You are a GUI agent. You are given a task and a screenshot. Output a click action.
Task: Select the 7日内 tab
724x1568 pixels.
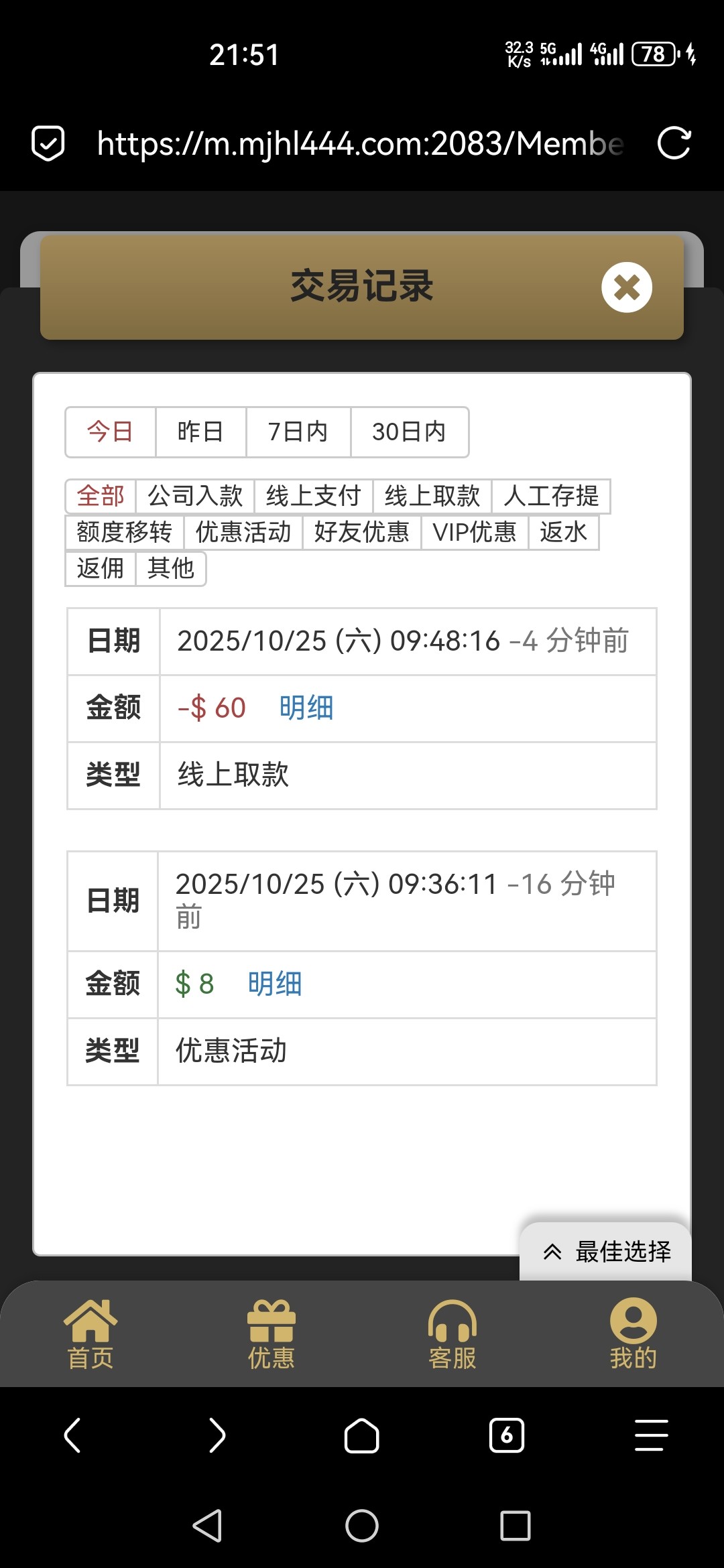(298, 432)
